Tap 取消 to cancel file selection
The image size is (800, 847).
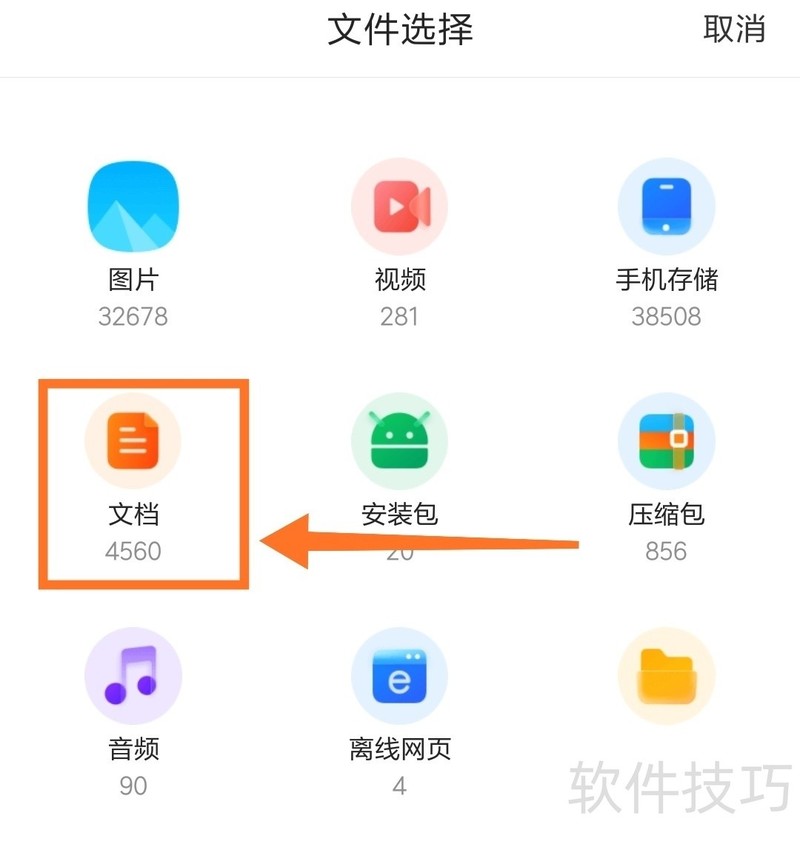pyautogui.click(x=734, y=30)
